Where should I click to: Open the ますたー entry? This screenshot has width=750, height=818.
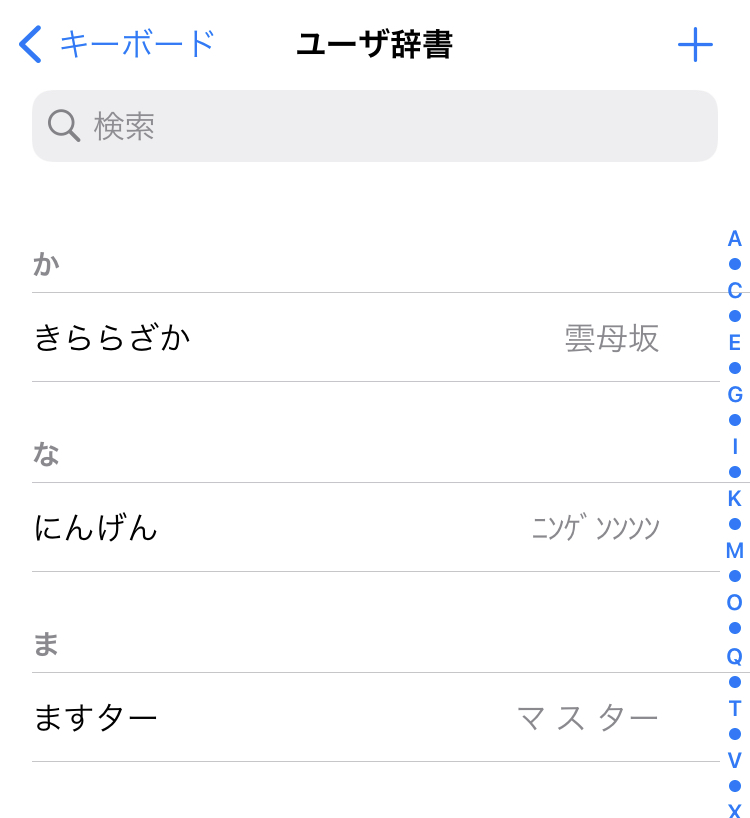coord(375,718)
